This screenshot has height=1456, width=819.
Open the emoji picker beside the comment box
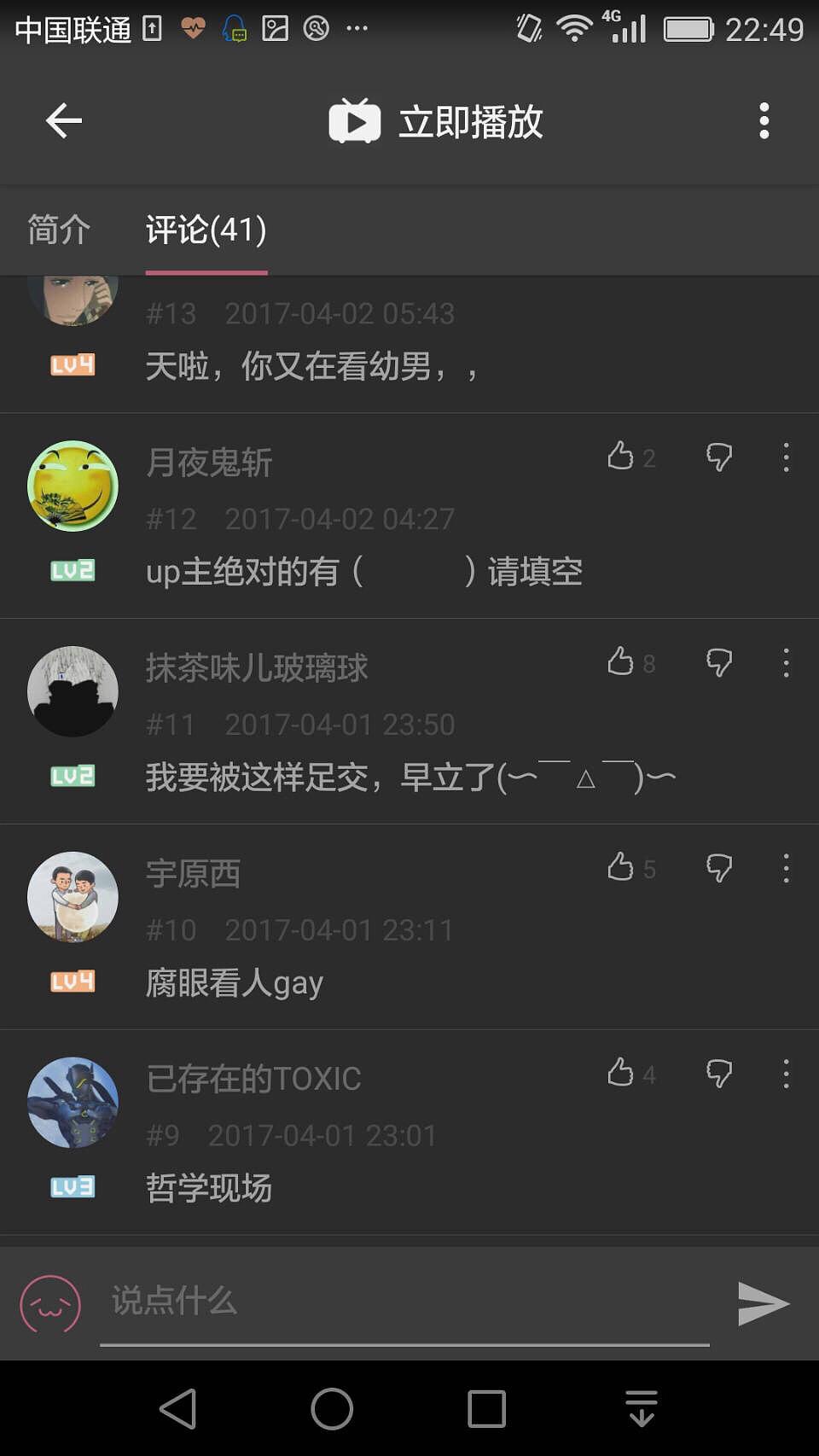tap(50, 1304)
